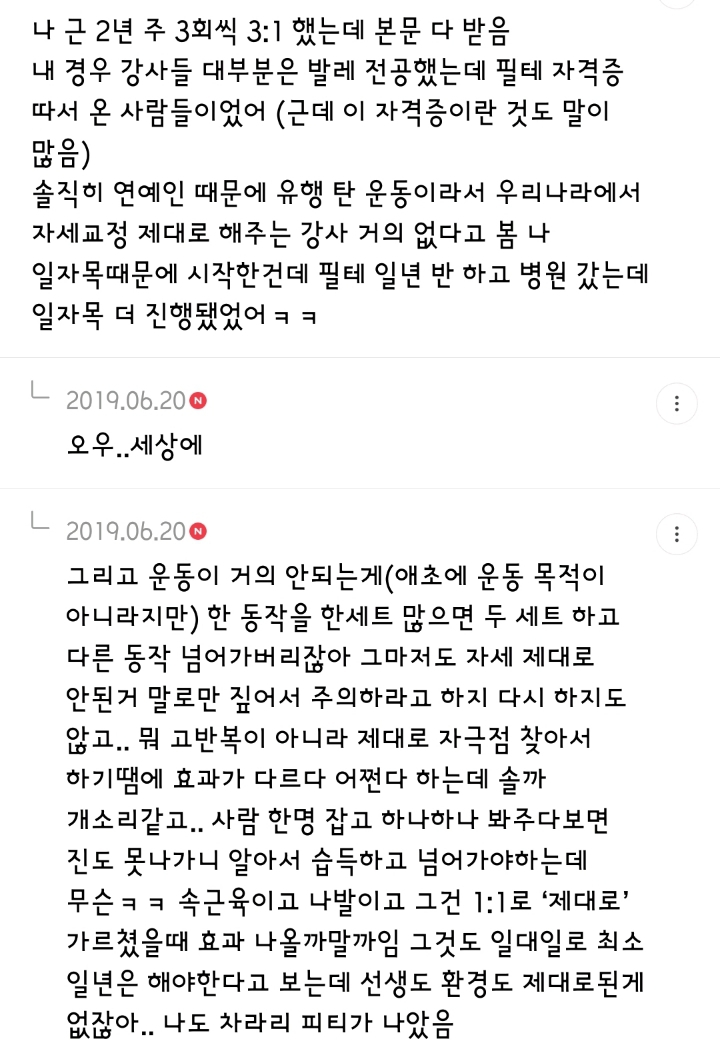Click the divider line between the two comments
This screenshot has width=720, height=1061.
[x=360, y=490]
